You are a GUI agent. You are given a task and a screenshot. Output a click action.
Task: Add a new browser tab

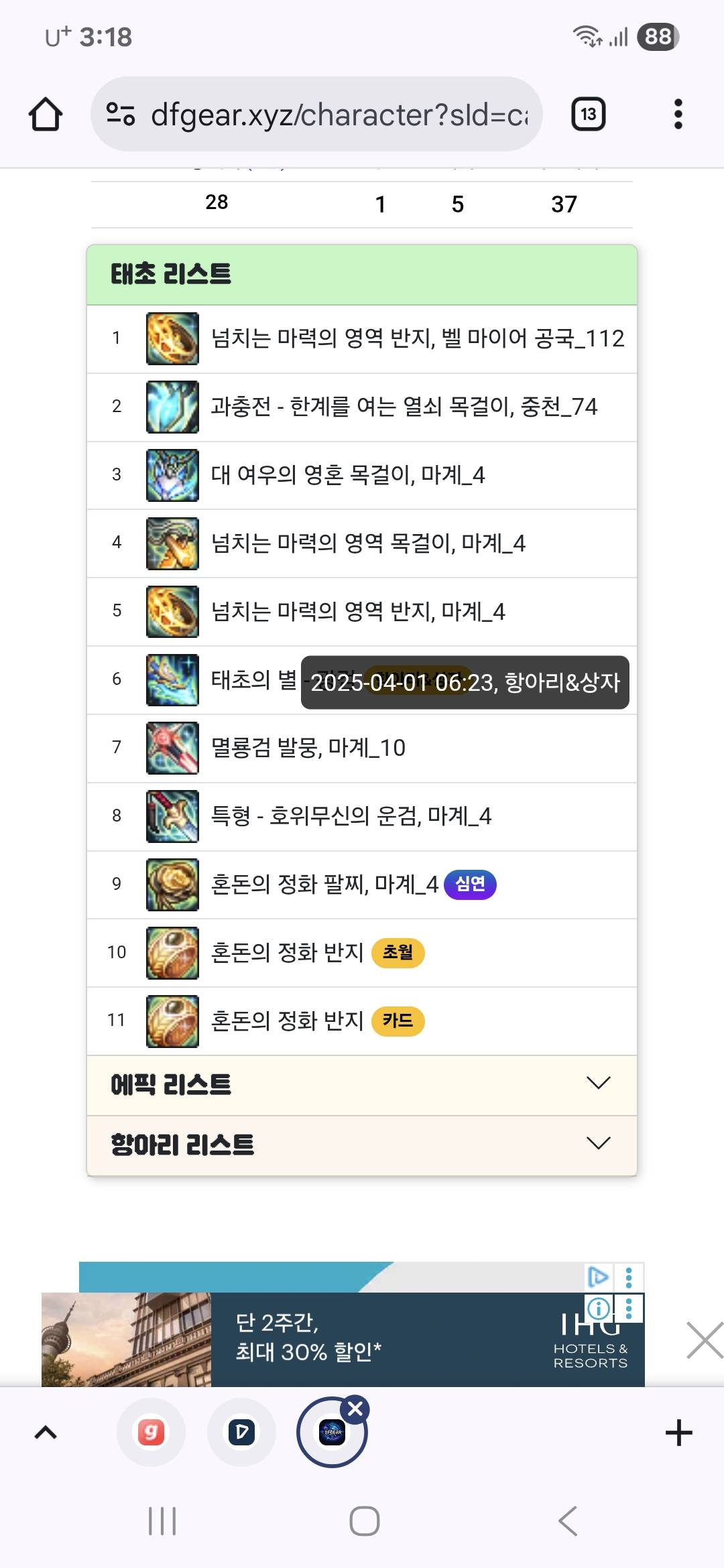pyautogui.click(x=678, y=1433)
